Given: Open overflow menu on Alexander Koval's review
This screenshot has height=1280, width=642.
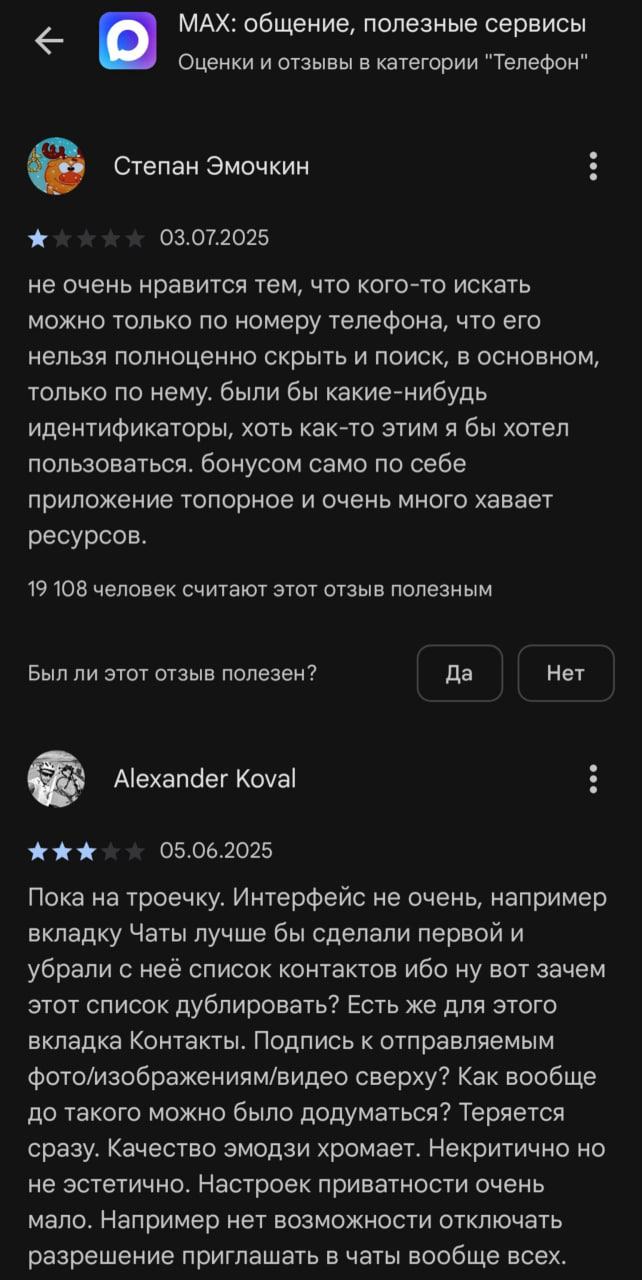Looking at the screenshot, I should tap(594, 779).
